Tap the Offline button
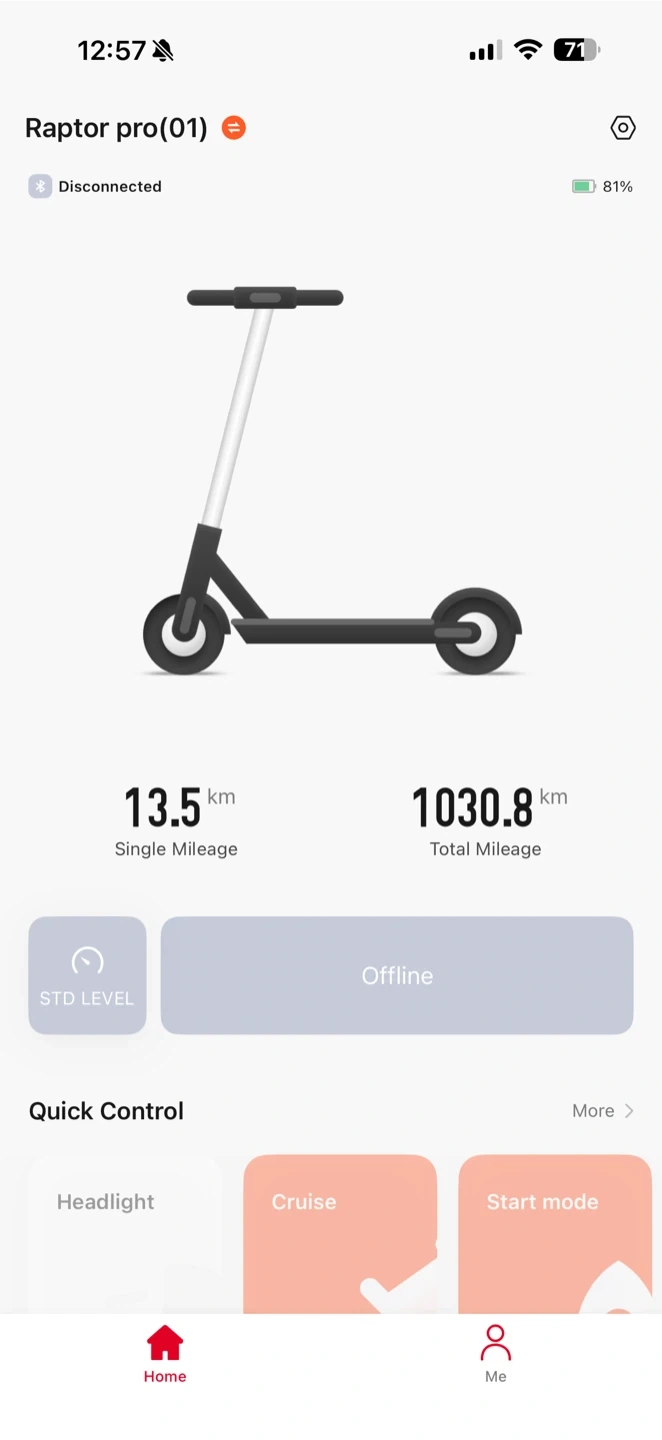662x1440 pixels. [x=397, y=975]
